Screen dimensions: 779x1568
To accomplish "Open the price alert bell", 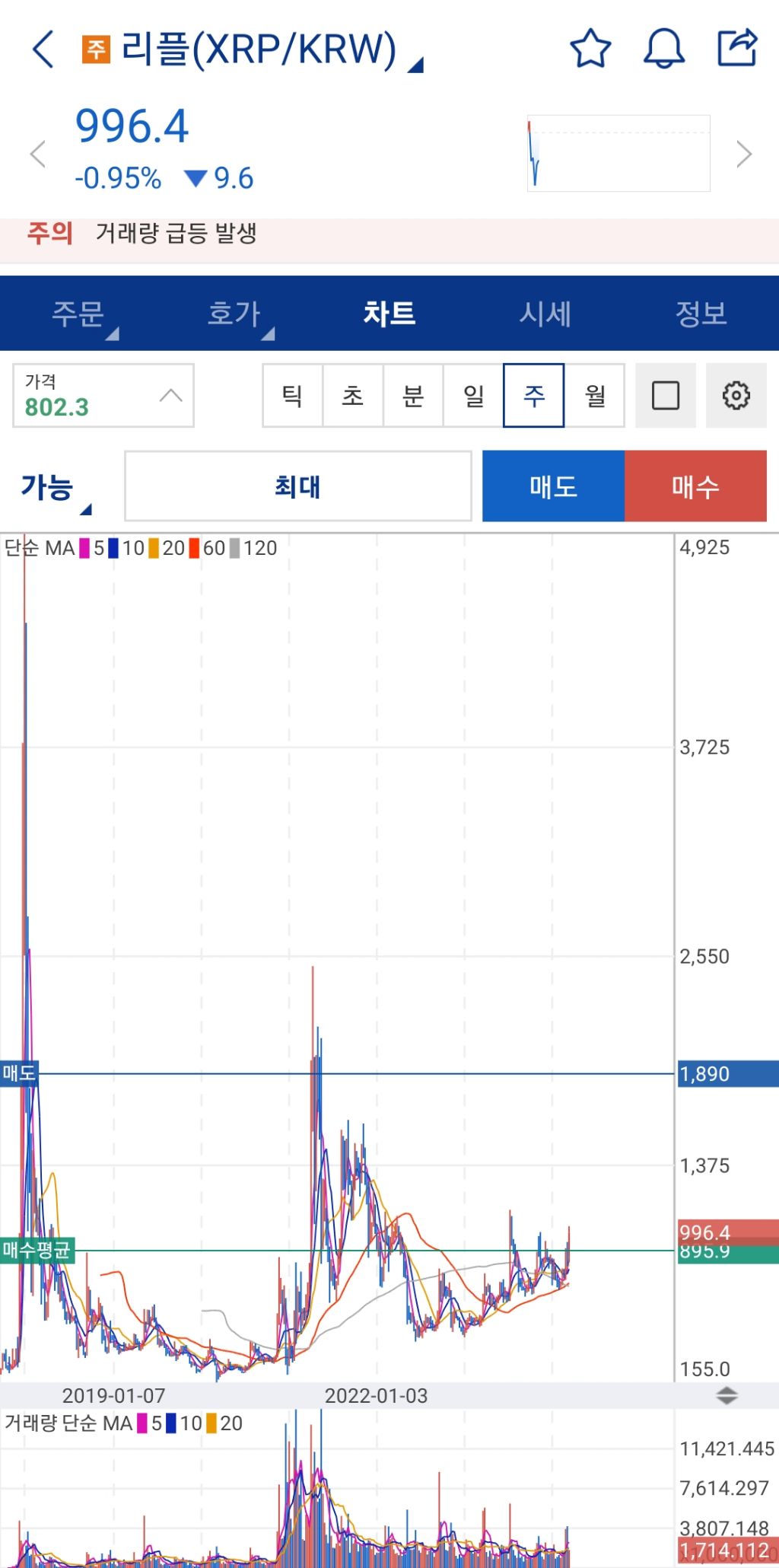I will [664, 49].
